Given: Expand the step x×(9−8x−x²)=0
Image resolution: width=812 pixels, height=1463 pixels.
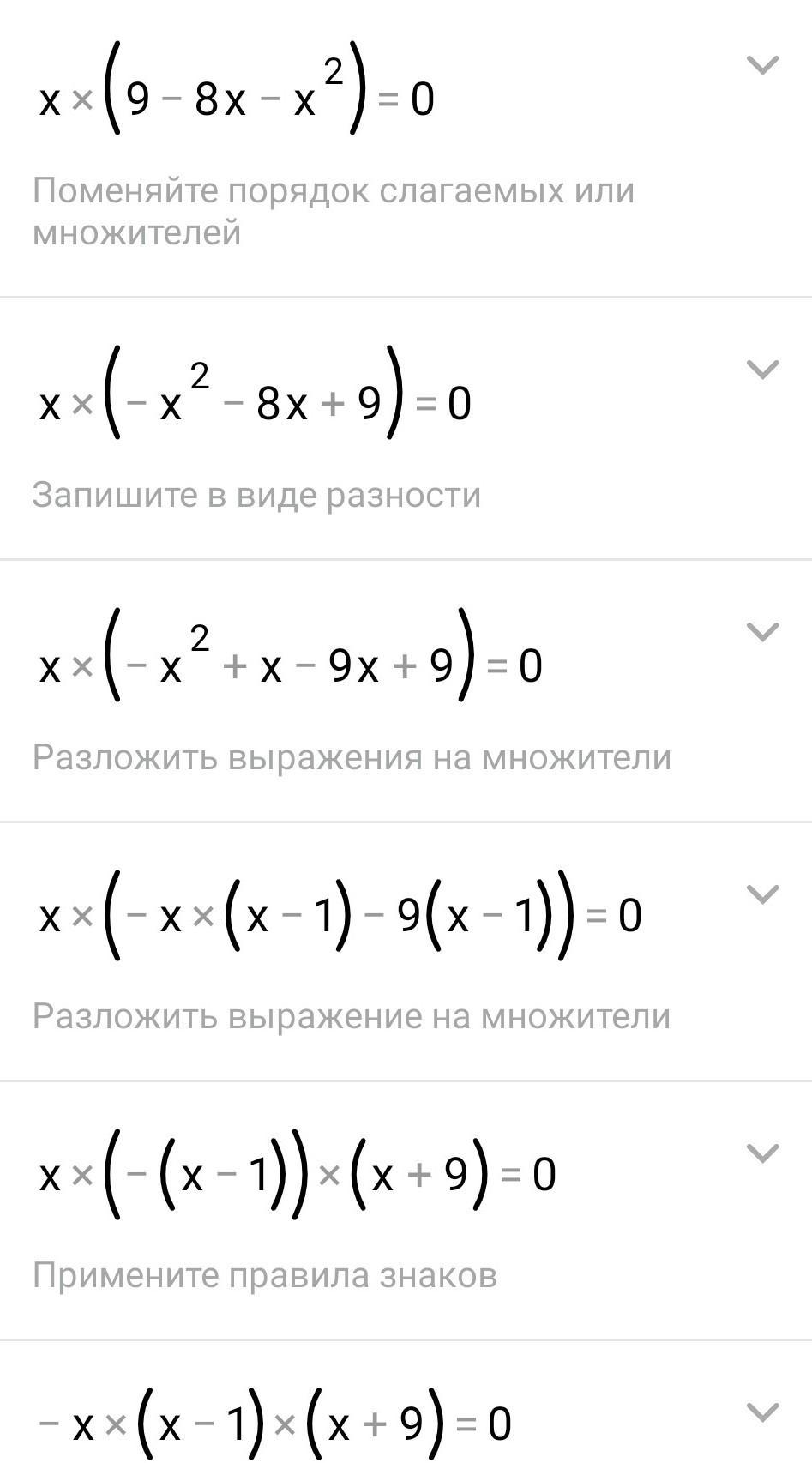Looking at the screenshot, I should click(762, 65).
